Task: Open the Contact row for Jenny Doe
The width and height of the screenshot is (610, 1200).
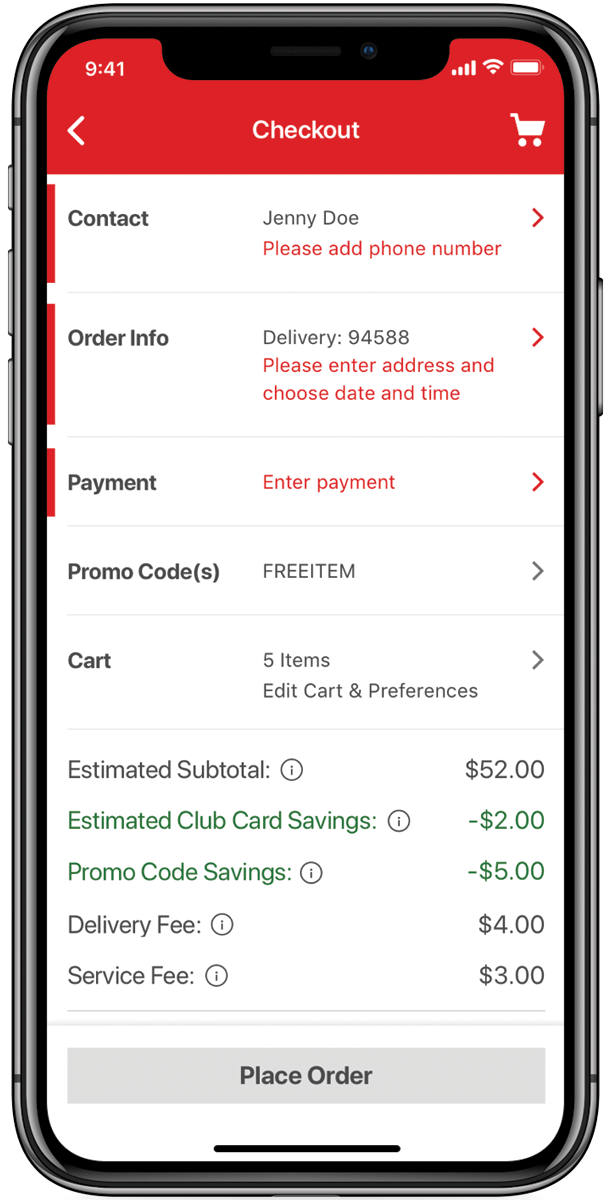Action: click(306, 233)
